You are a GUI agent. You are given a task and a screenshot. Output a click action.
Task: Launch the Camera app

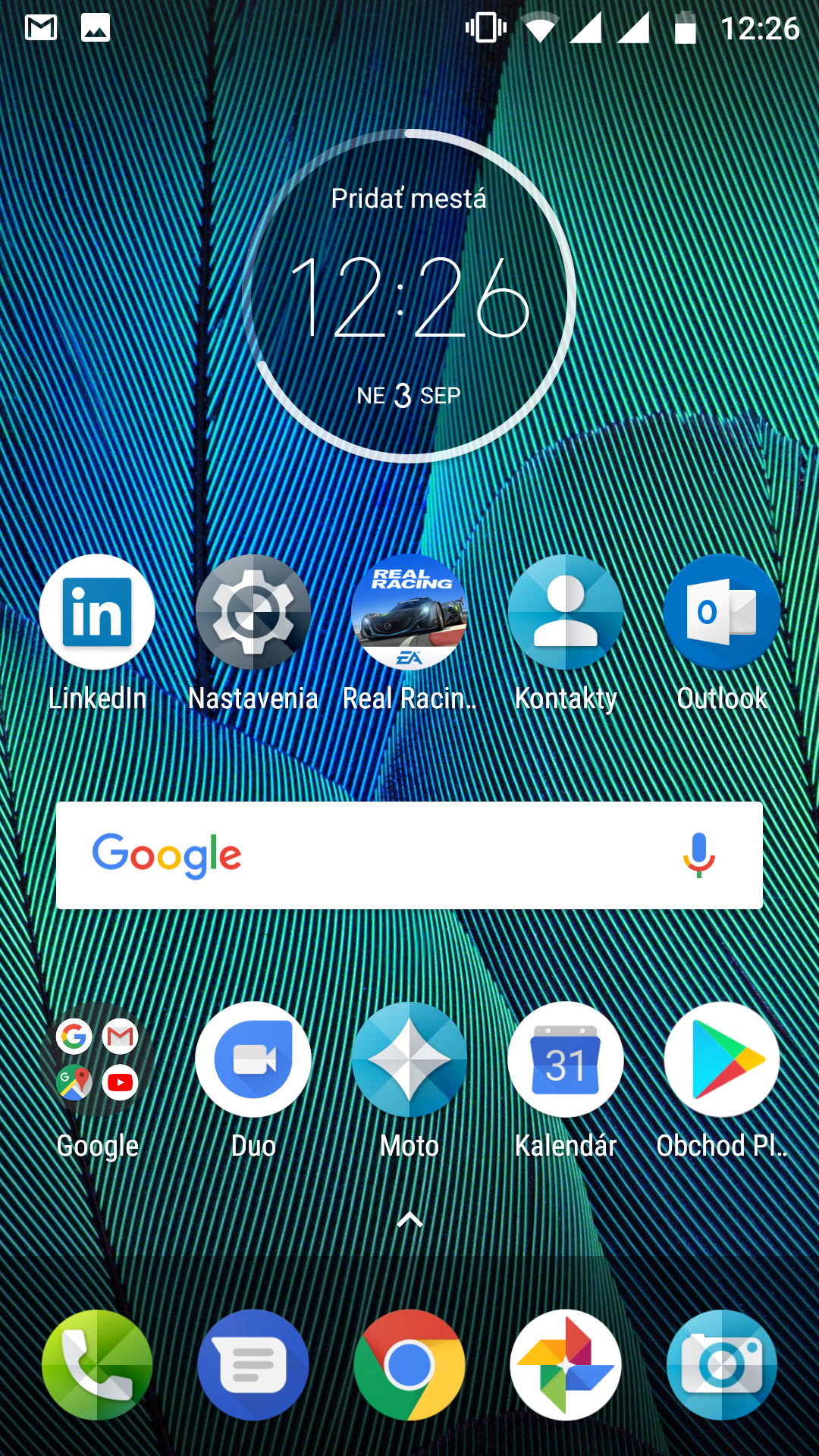point(722,1365)
